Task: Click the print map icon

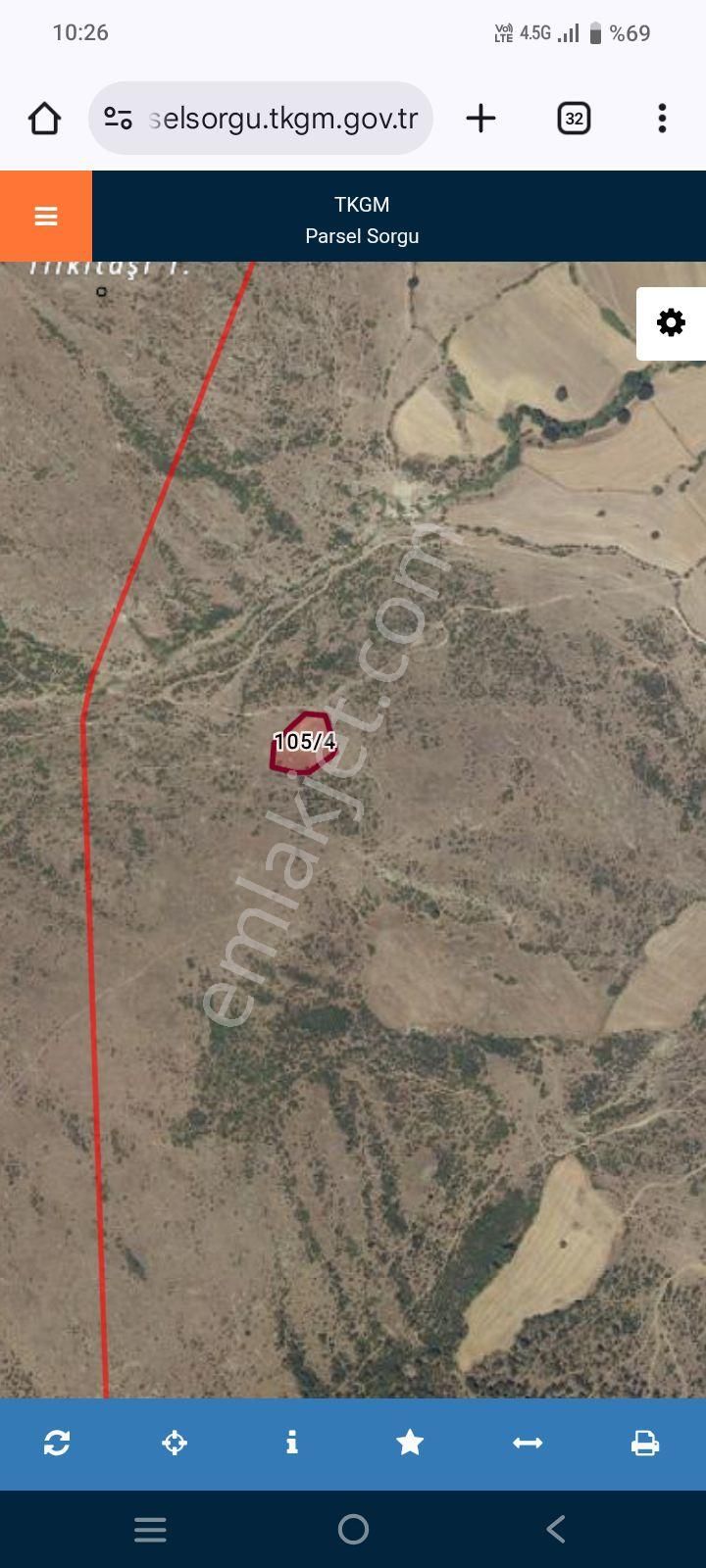Action: tap(645, 1443)
